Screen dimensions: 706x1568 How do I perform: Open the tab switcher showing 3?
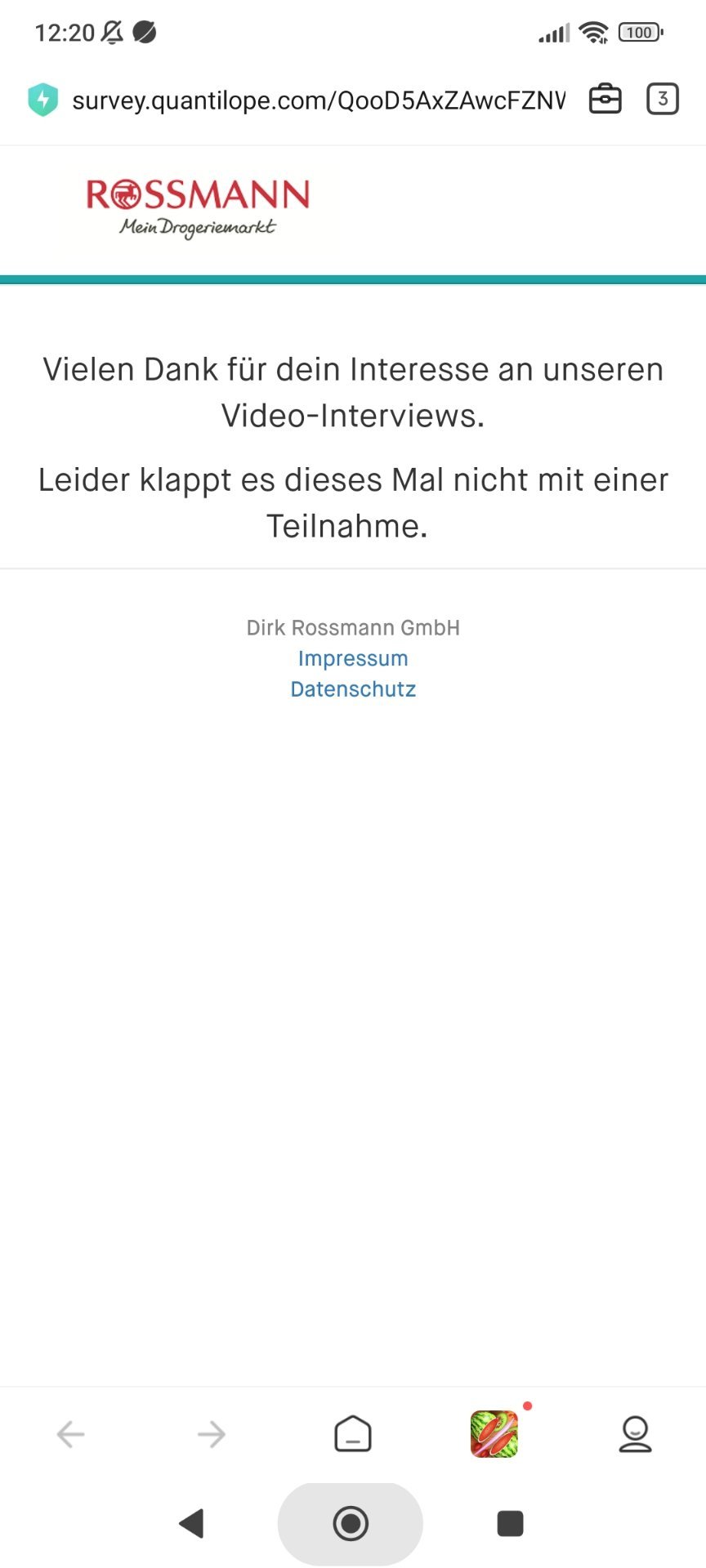[663, 99]
